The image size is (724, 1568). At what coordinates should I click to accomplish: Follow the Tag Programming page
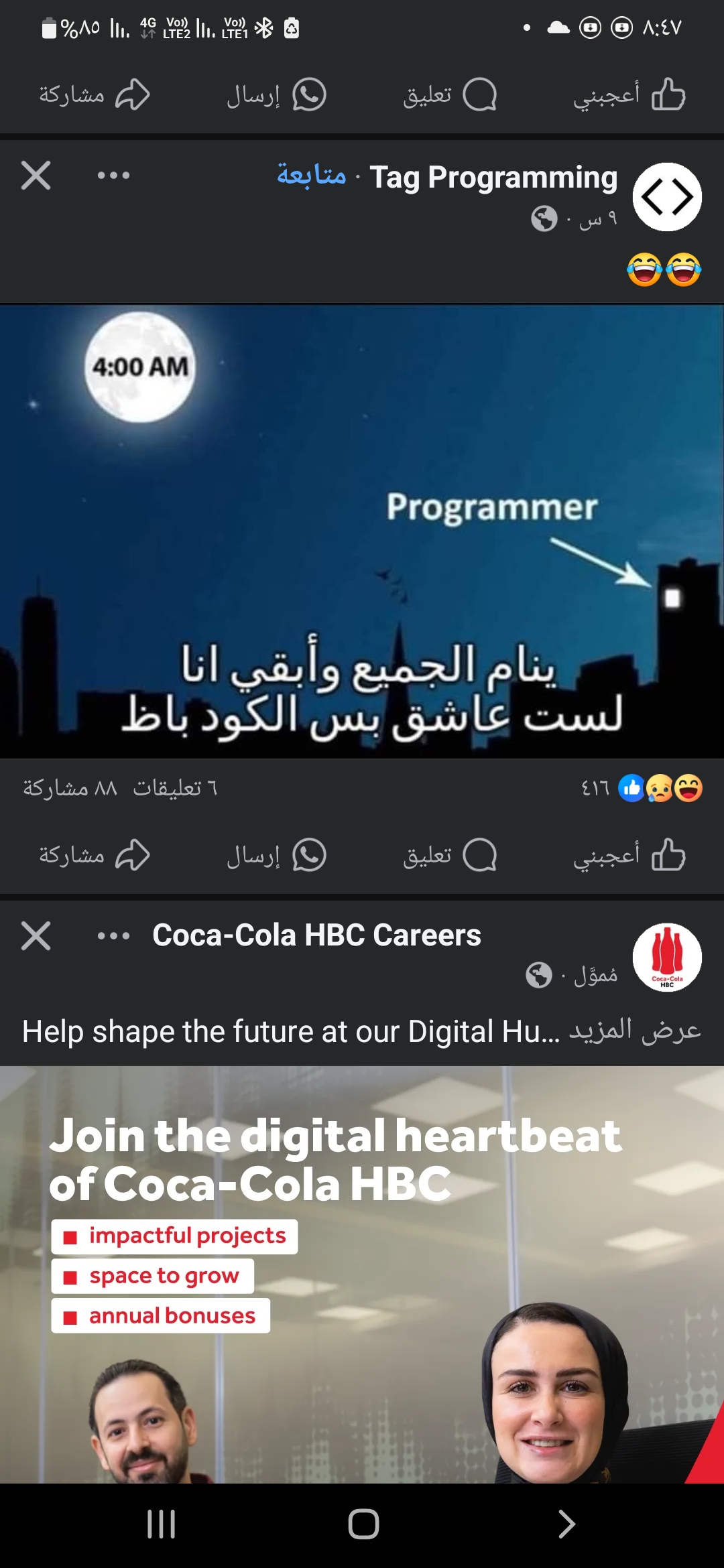tap(312, 175)
